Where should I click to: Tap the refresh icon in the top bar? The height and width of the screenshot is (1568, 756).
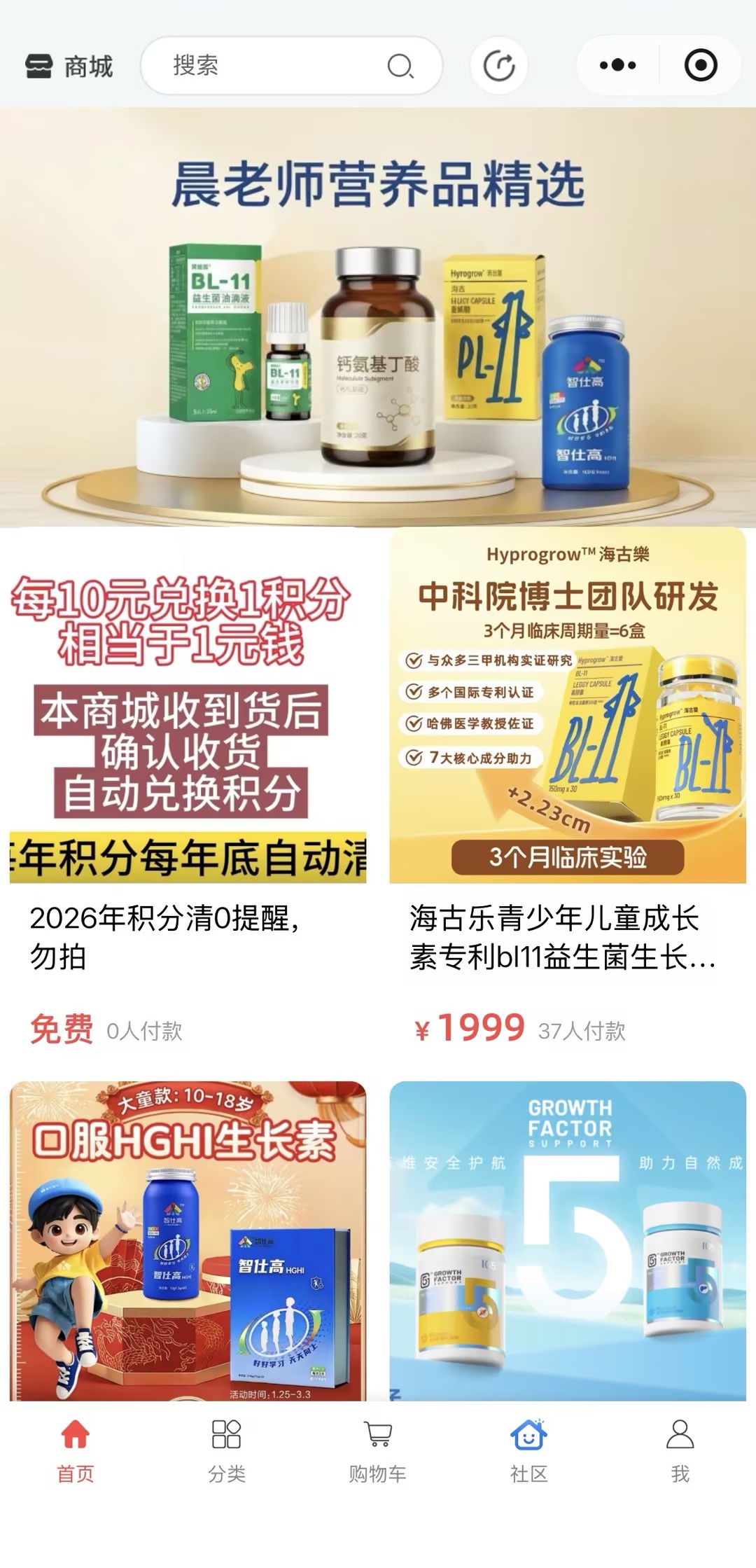point(498,66)
